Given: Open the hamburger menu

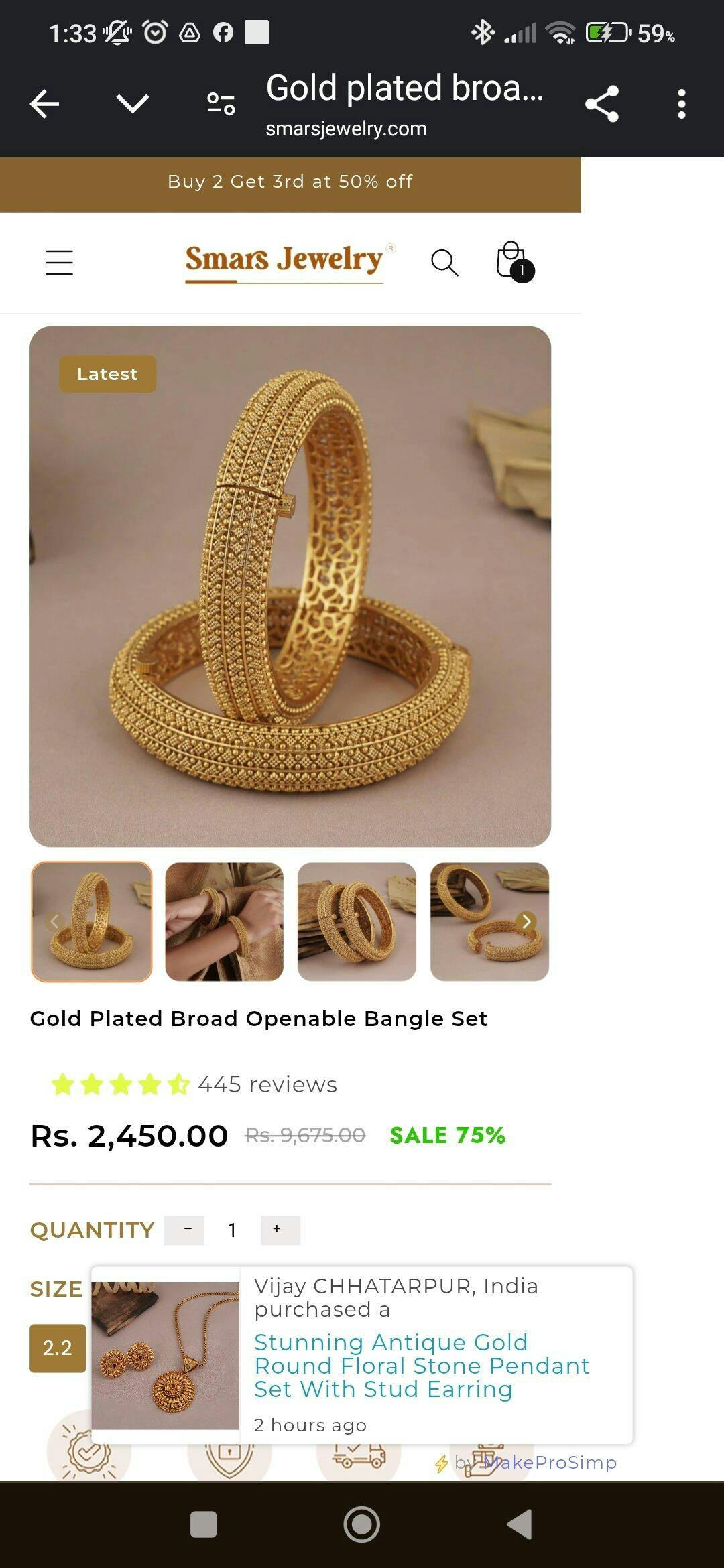Looking at the screenshot, I should (x=59, y=262).
